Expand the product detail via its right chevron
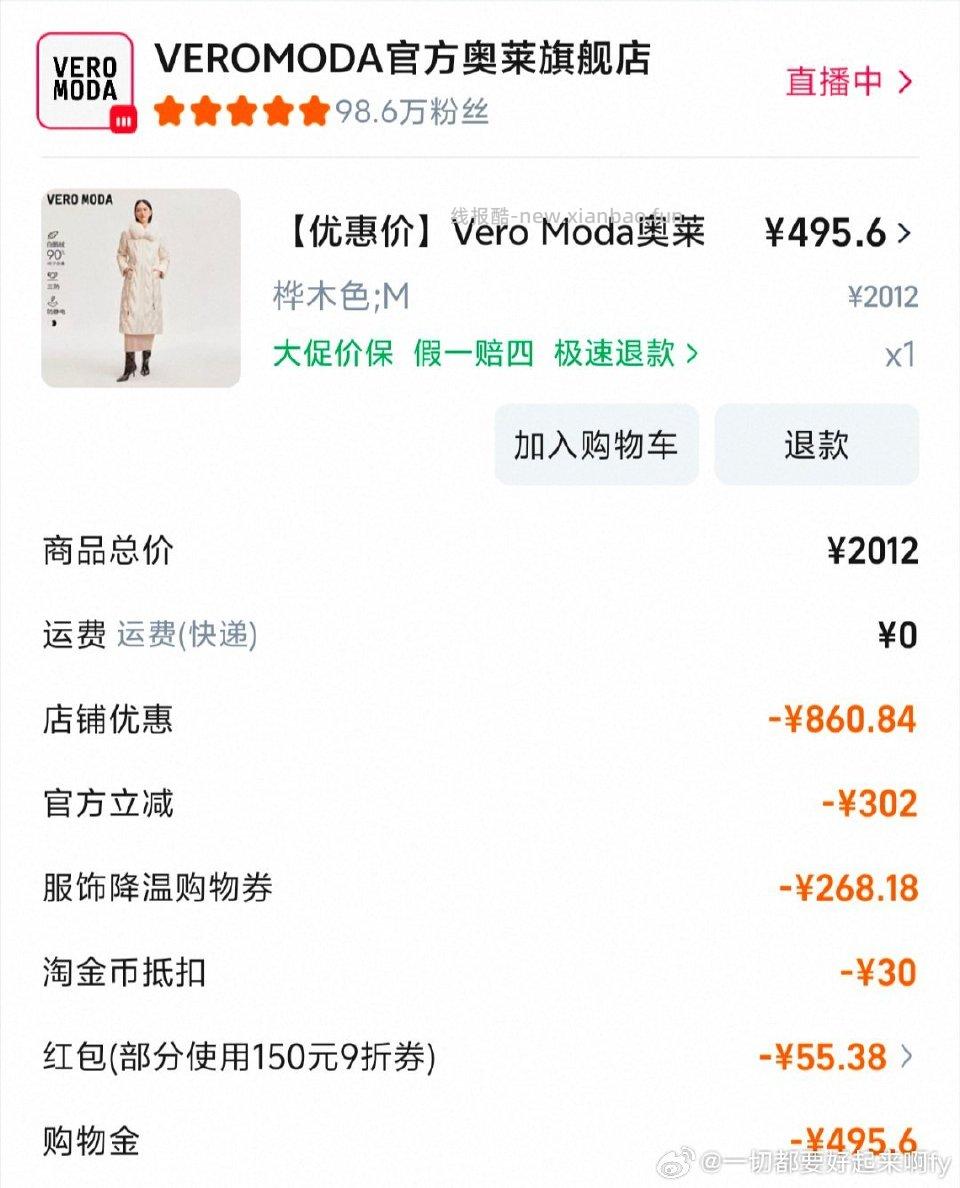 pos(906,232)
